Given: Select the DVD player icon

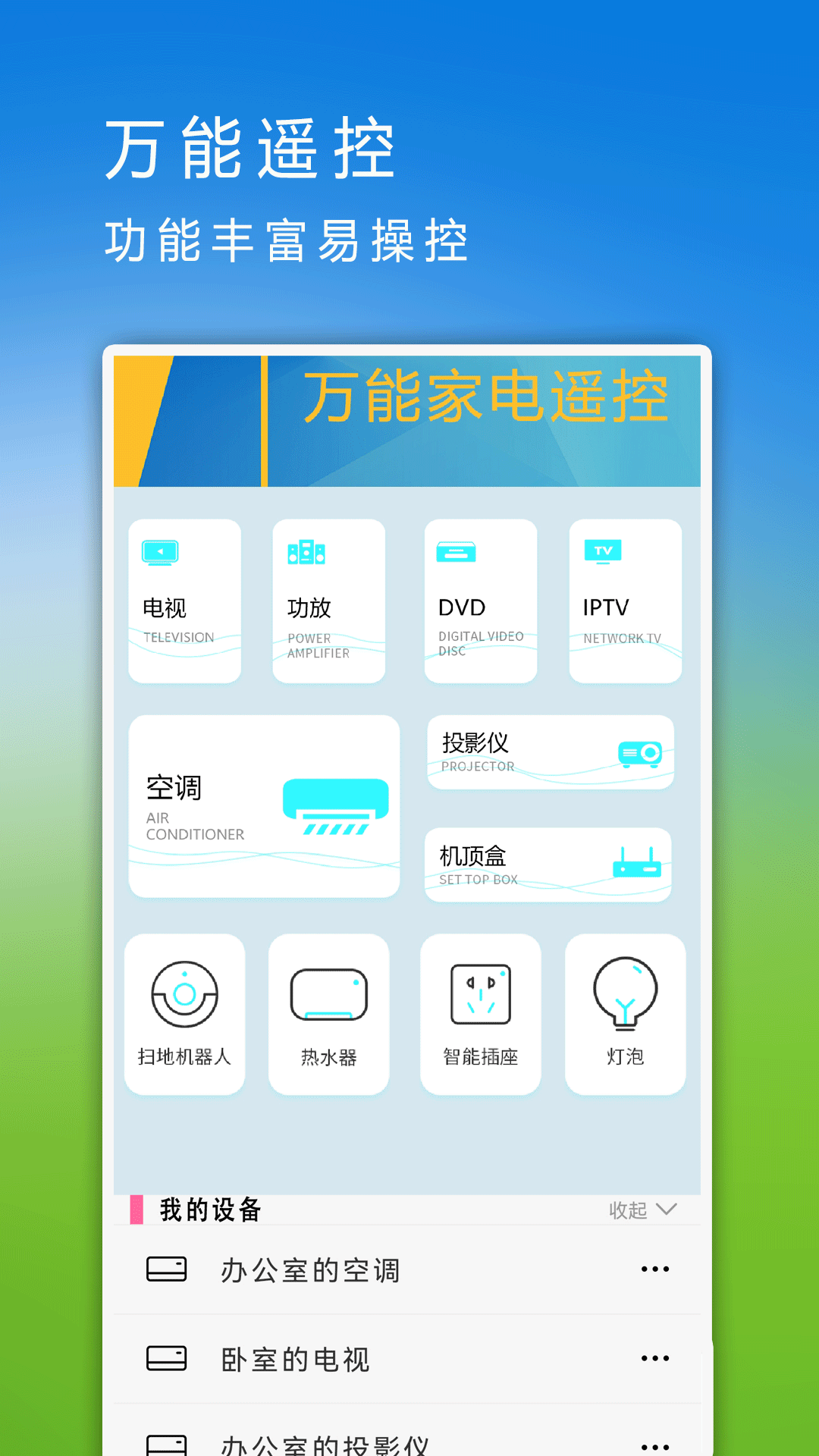Looking at the screenshot, I should pos(481,601).
